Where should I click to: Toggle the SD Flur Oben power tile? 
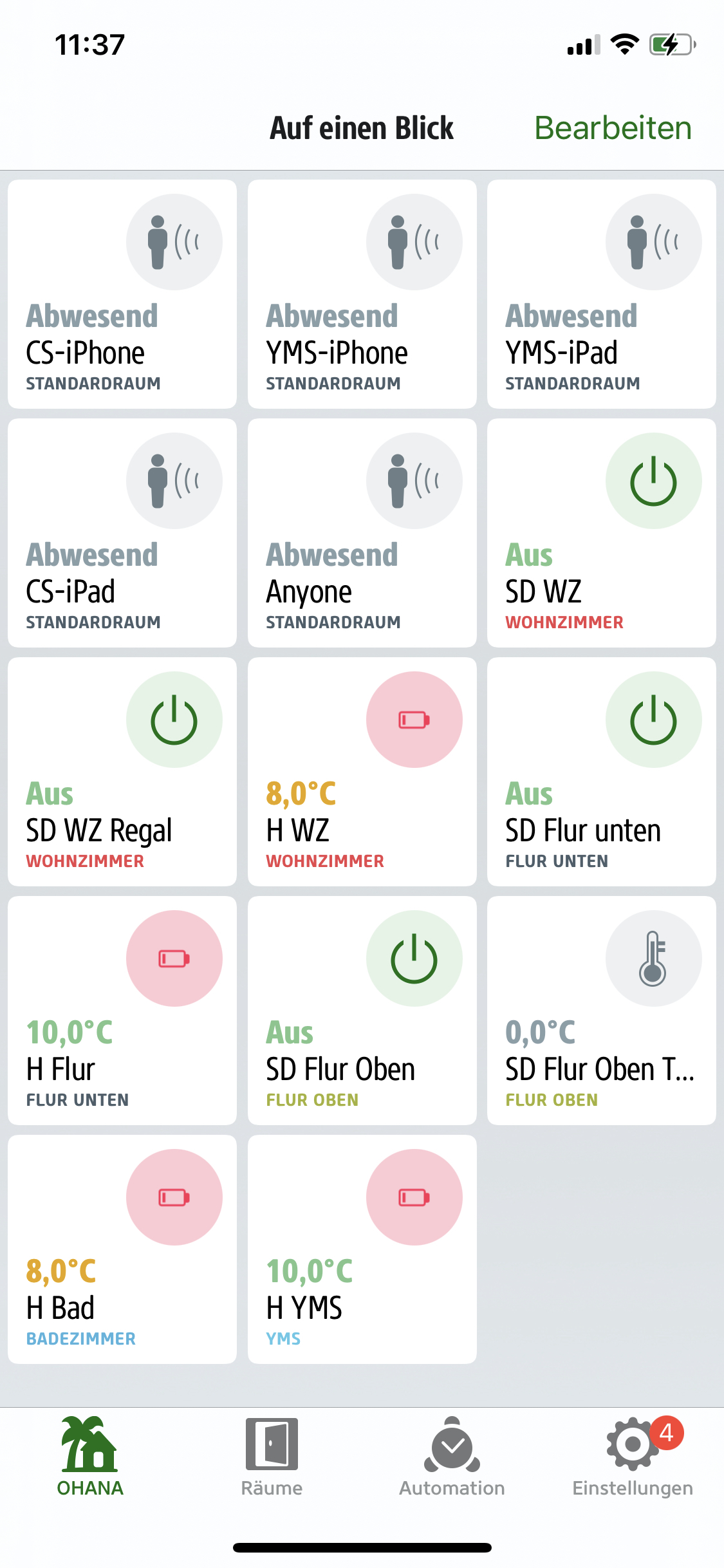pos(362,1011)
